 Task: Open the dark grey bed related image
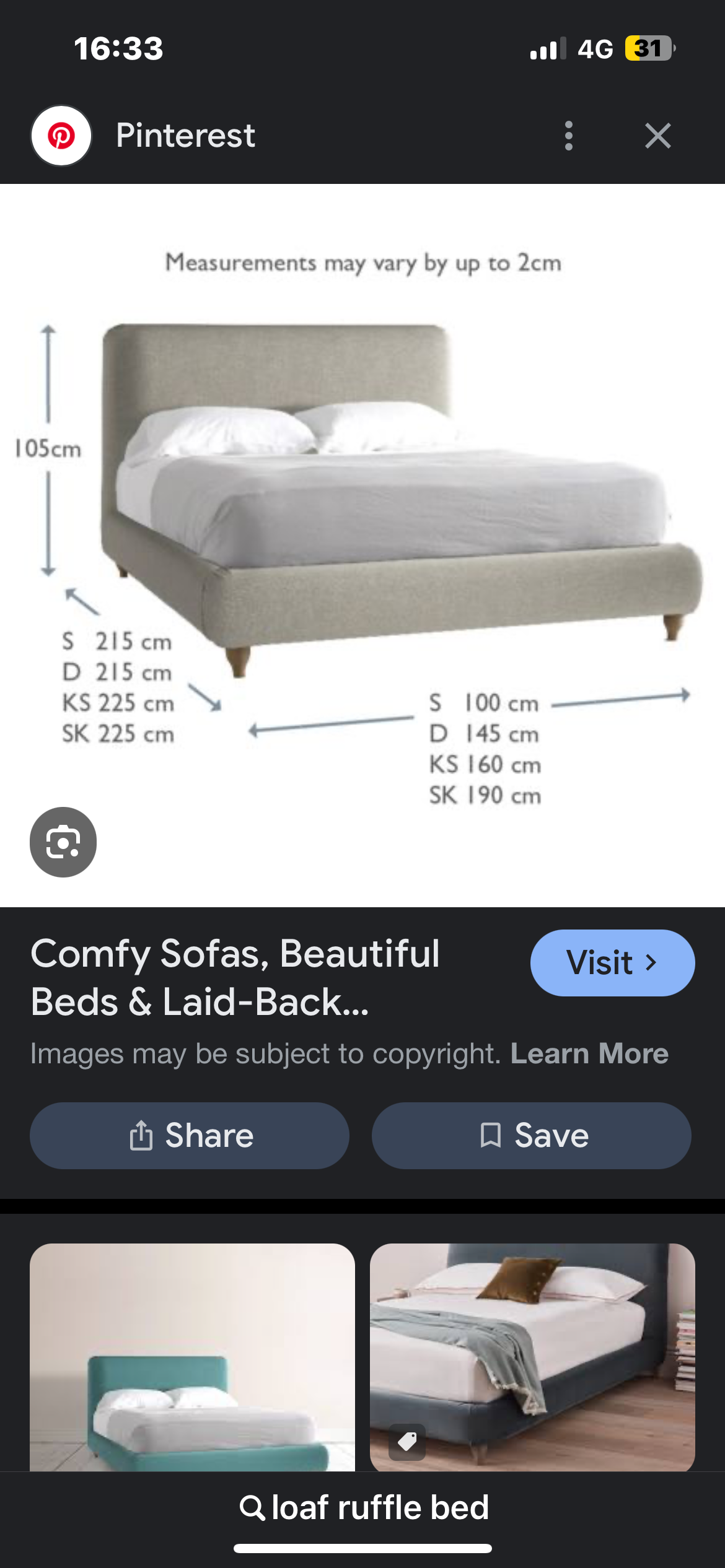tap(532, 1356)
